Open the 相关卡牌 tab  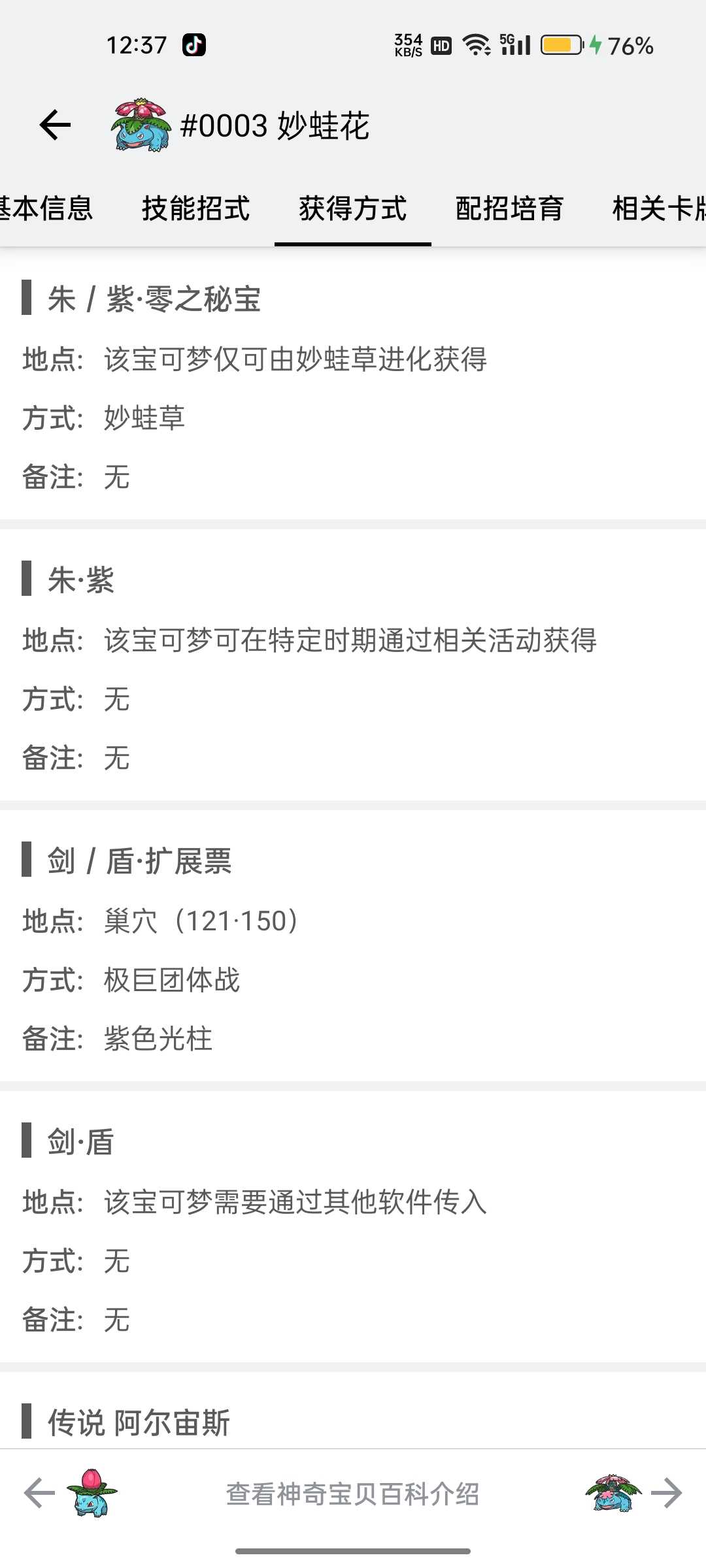click(x=659, y=209)
